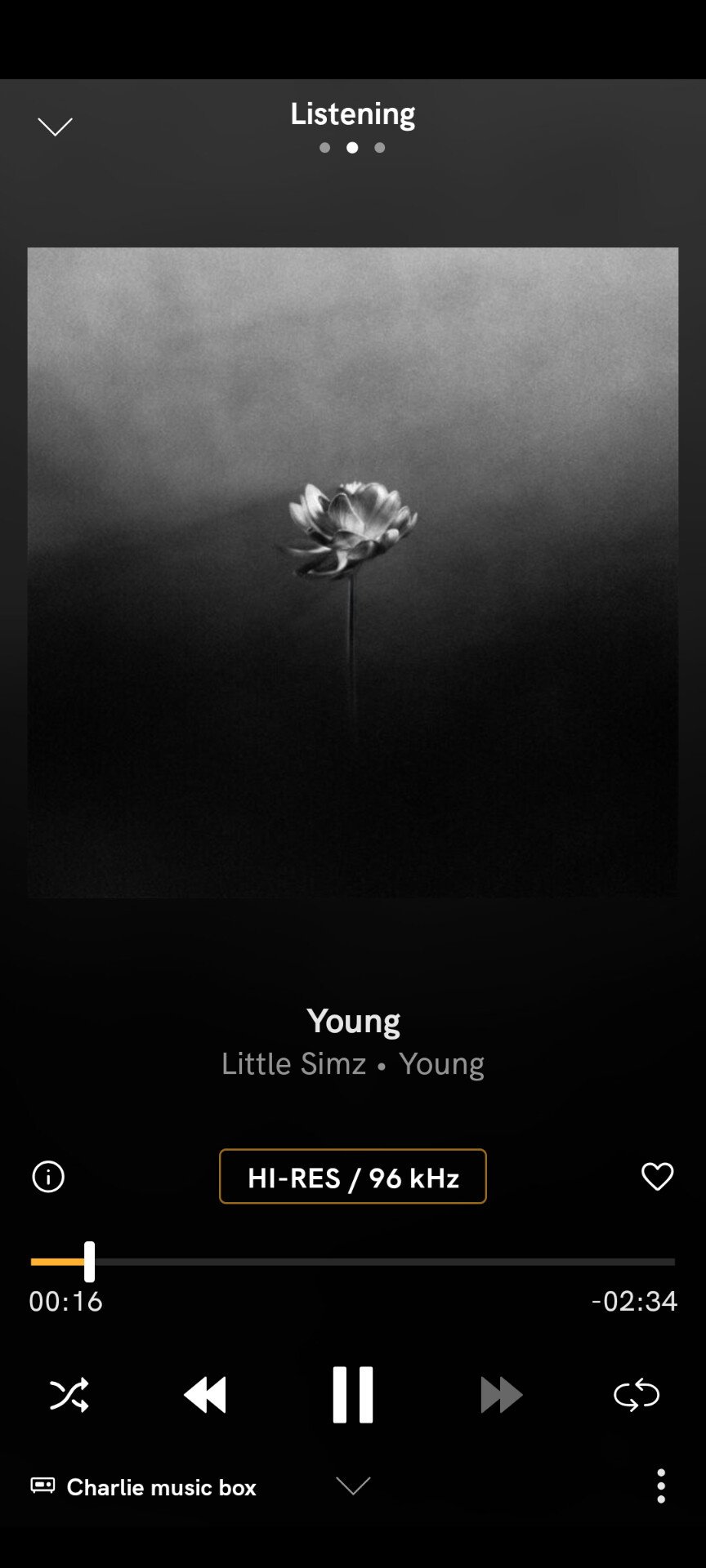Screen dimensions: 706x1568
Task: Open the track info icon
Action: (x=48, y=1177)
